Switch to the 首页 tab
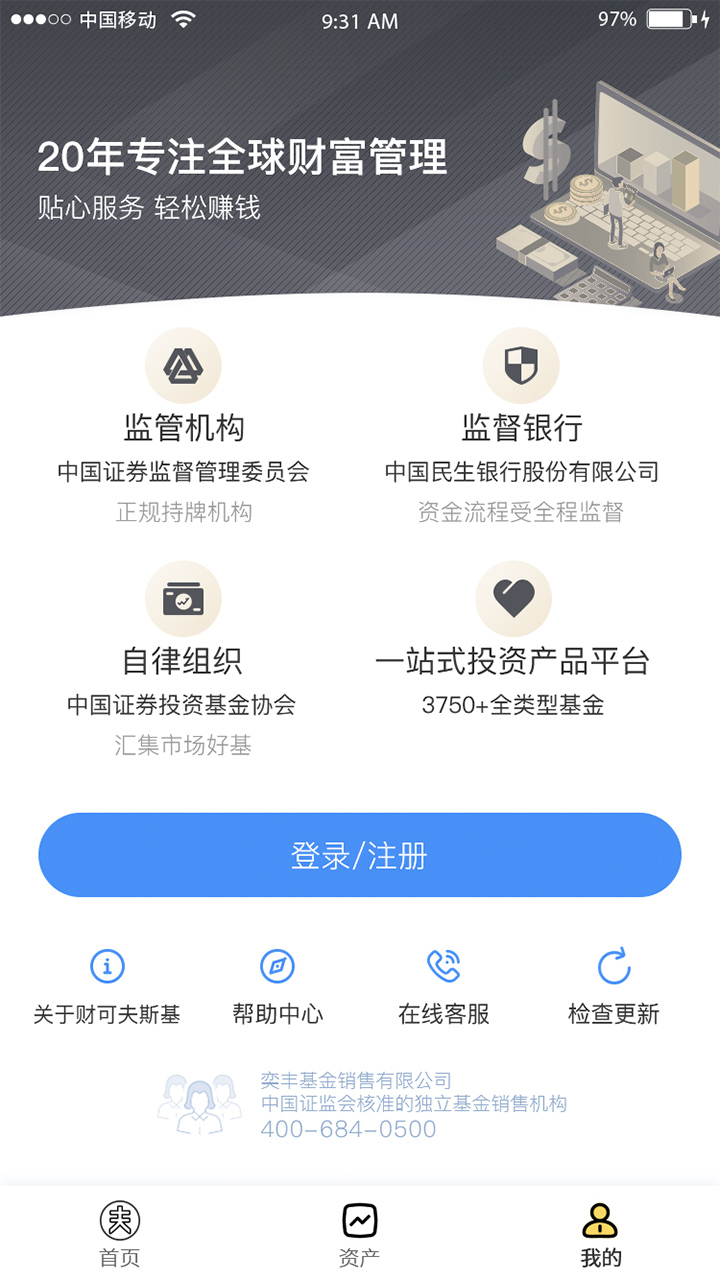 tap(120, 1234)
